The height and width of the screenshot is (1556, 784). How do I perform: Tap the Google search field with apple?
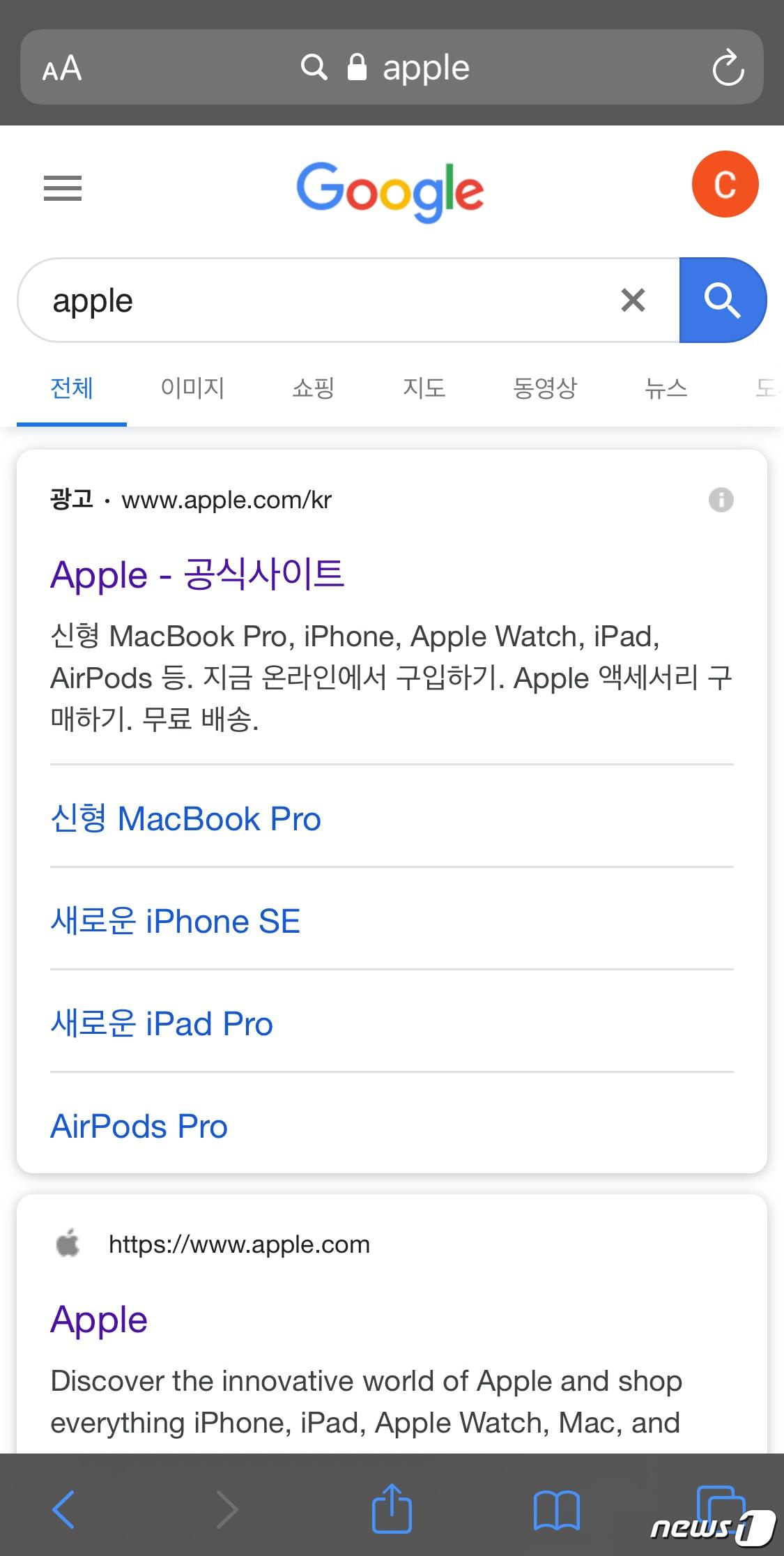[314, 301]
